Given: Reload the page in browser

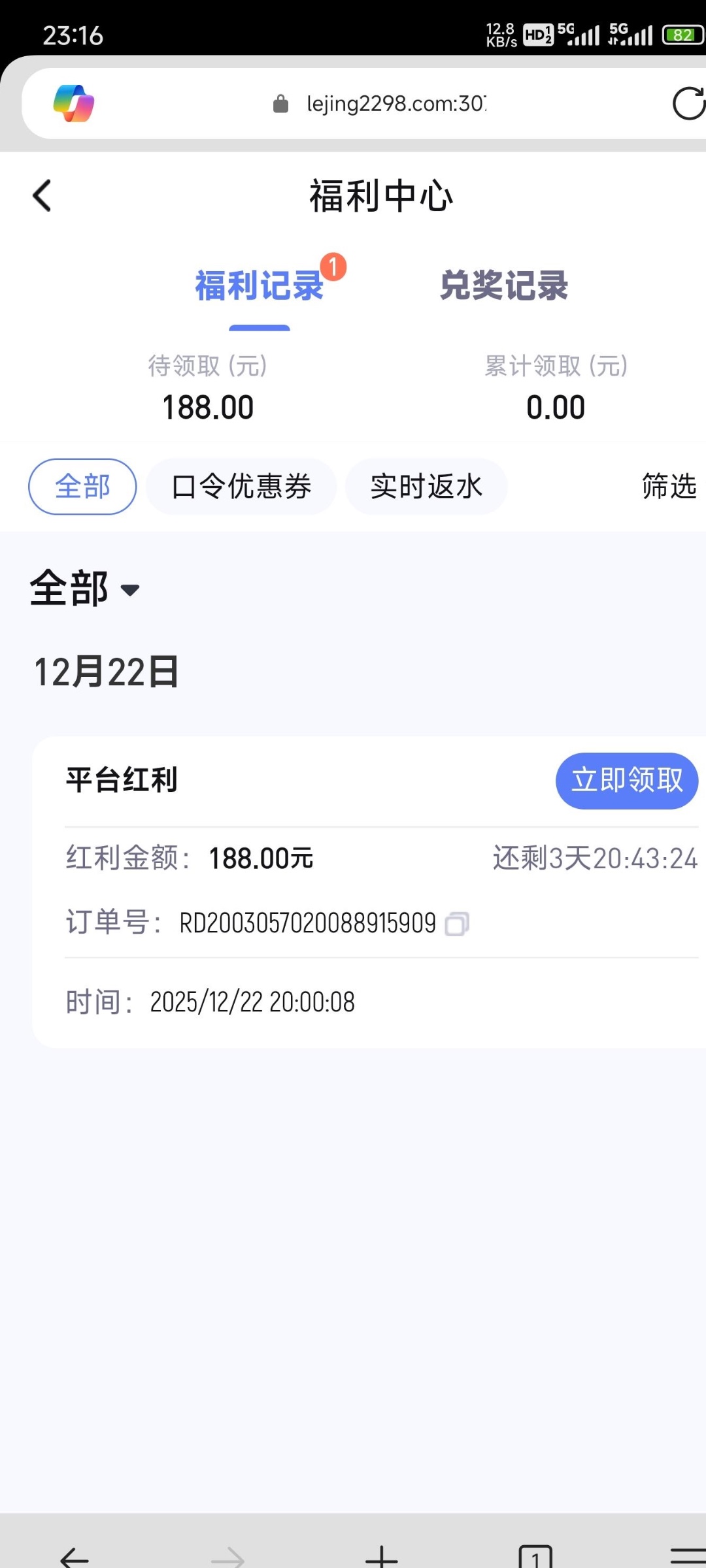Looking at the screenshot, I should tap(688, 103).
